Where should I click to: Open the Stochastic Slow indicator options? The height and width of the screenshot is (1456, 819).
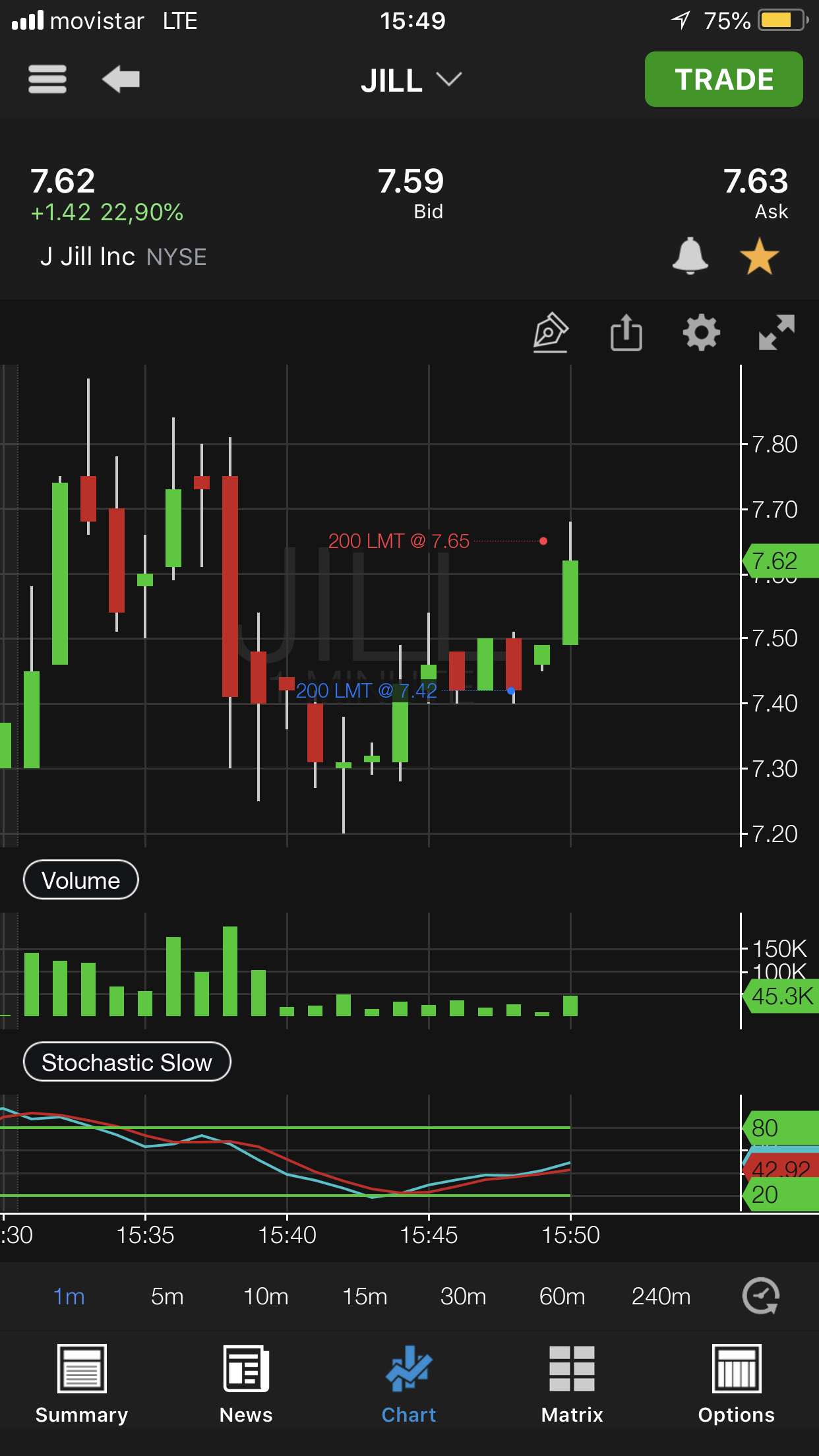(x=127, y=1062)
